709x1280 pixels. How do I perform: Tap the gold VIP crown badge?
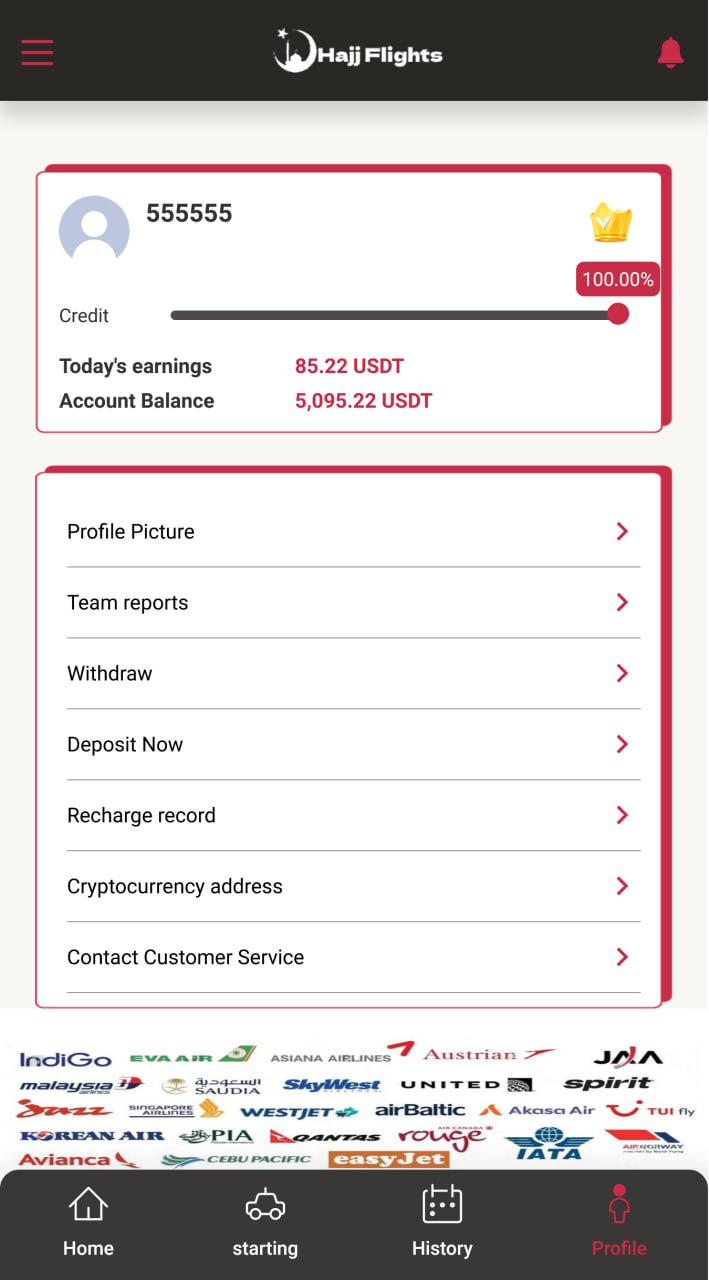(611, 222)
